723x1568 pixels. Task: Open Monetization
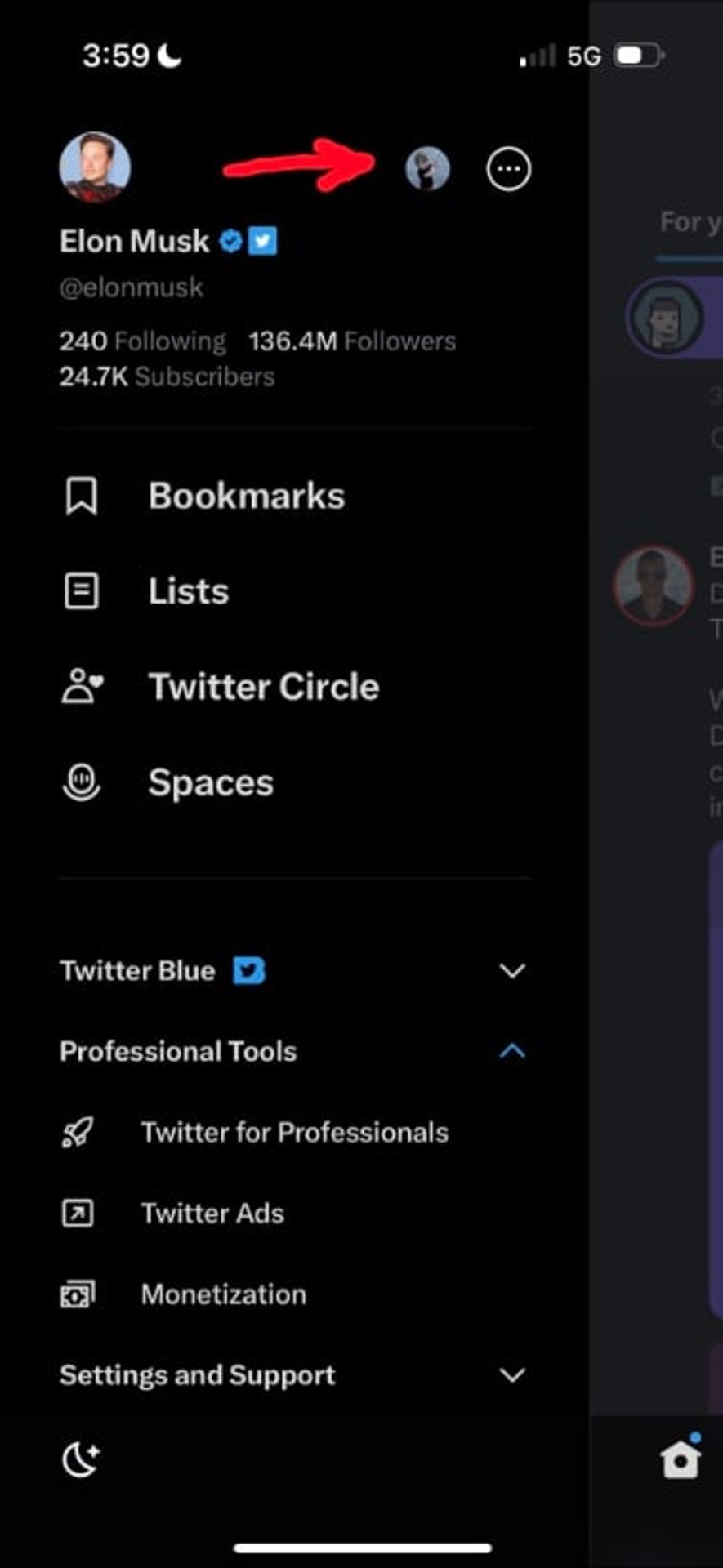coord(295,1294)
